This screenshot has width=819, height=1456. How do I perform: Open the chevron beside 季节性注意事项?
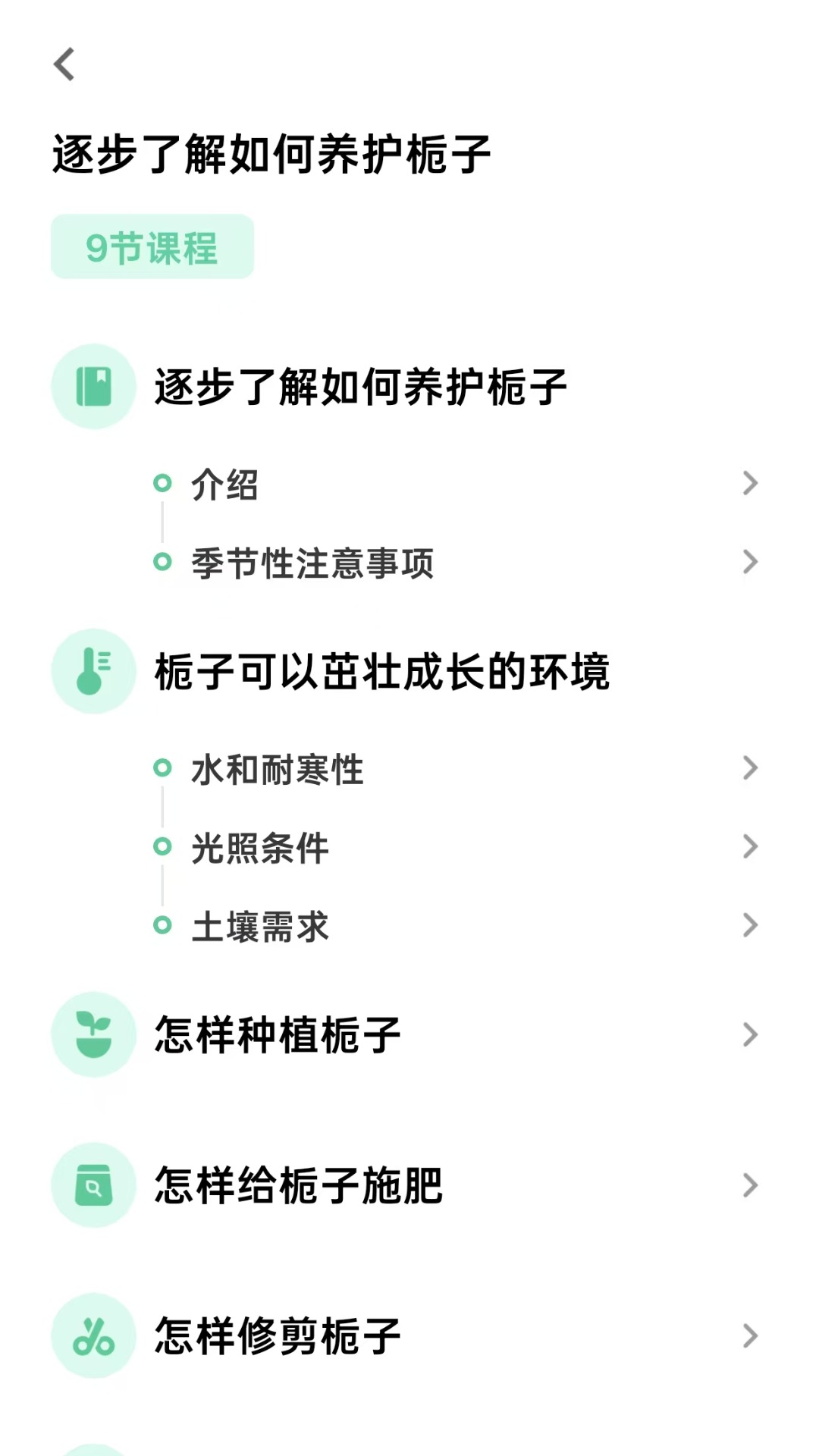(x=749, y=561)
